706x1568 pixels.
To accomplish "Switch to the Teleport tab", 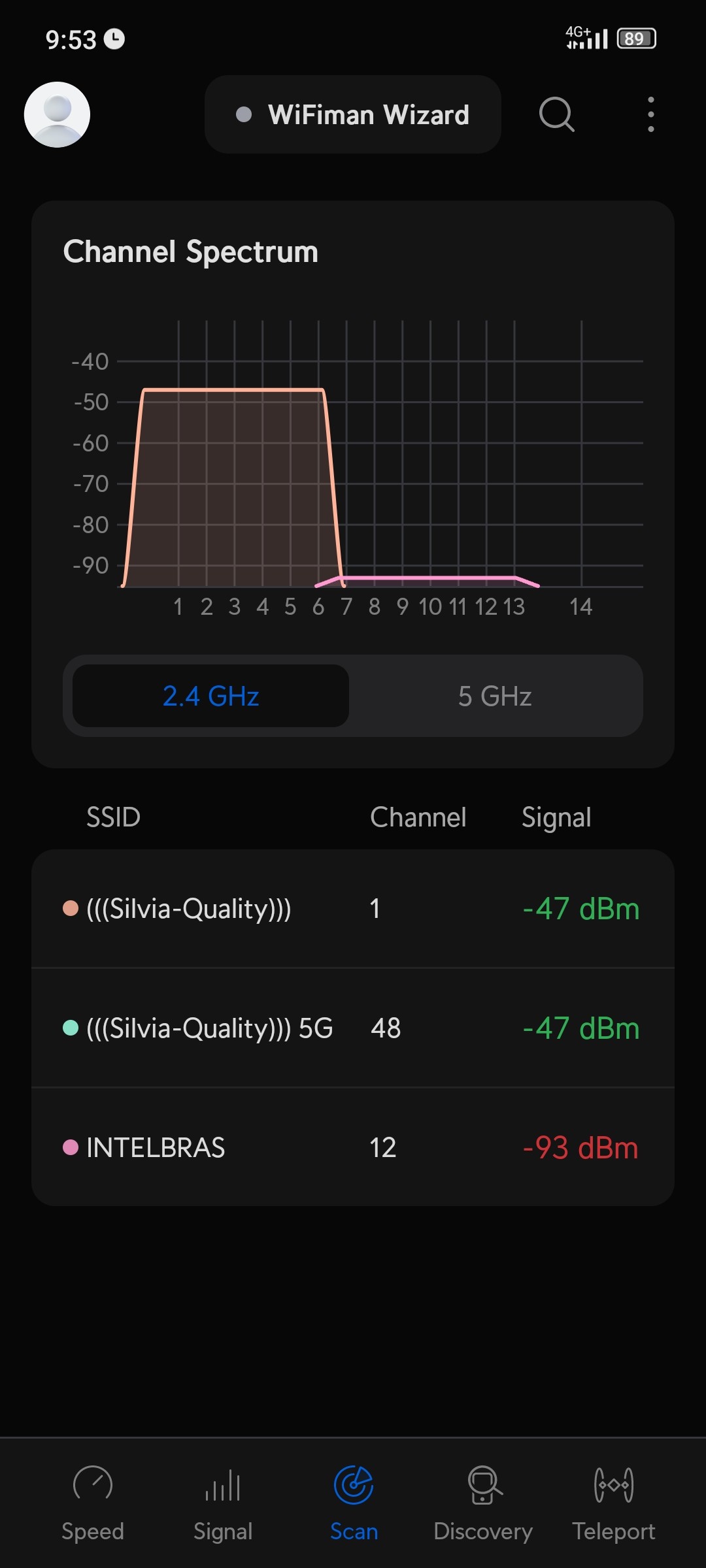I will click(x=613, y=1503).
